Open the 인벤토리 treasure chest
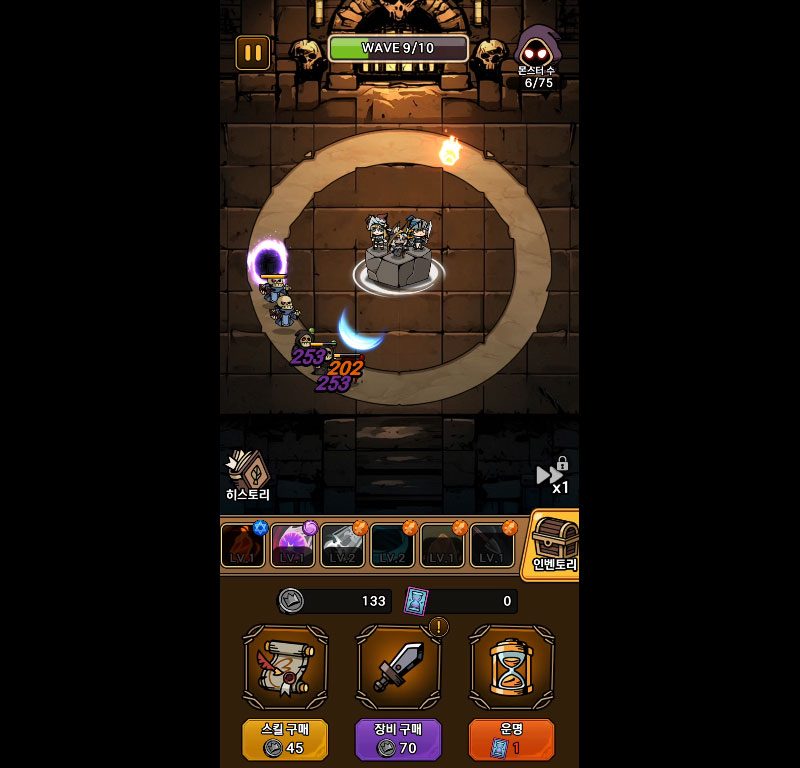Image resolution: width=800 pixels, height=768 pixels. tap(553, 545)
